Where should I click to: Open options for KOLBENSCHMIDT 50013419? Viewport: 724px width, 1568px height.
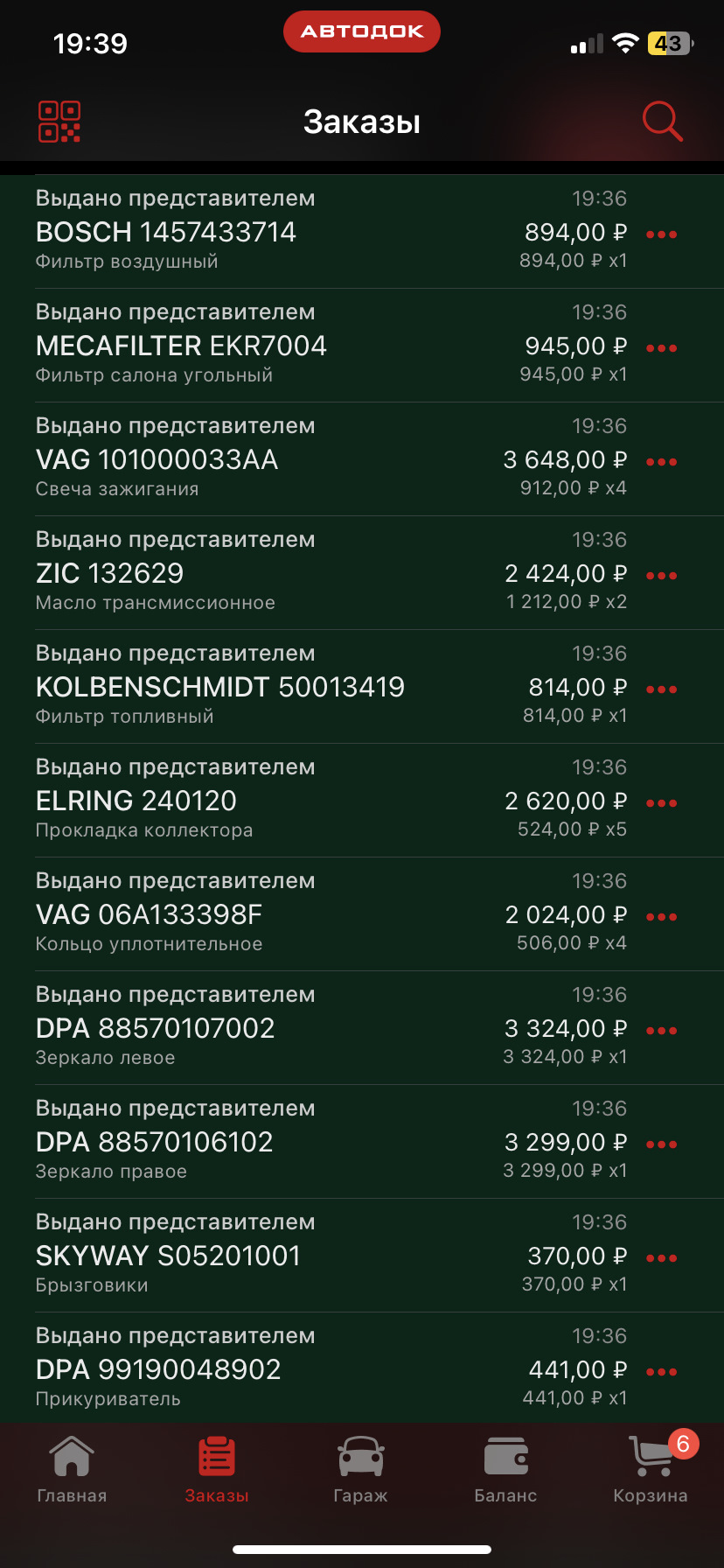coord(661,689)
